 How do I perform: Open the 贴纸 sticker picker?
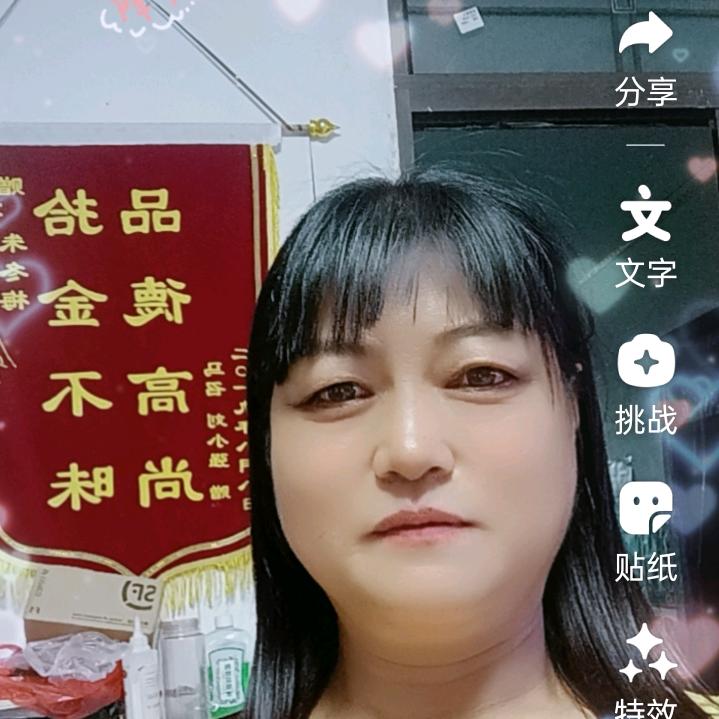[x=645, y=509]
